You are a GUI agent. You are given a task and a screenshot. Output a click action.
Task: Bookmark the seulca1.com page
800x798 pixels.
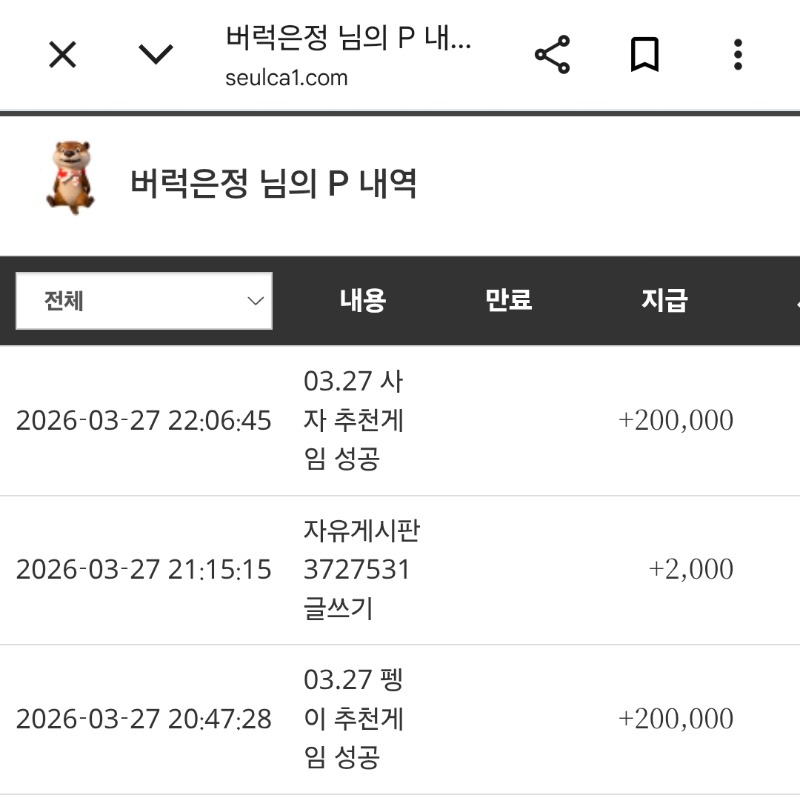point(645,55)
